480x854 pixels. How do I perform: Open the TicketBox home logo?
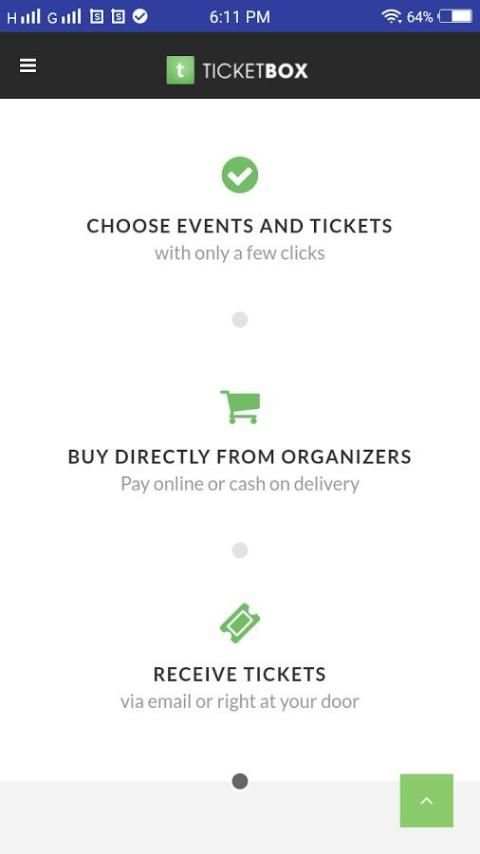pyautogui.click(x=237, y=71)
